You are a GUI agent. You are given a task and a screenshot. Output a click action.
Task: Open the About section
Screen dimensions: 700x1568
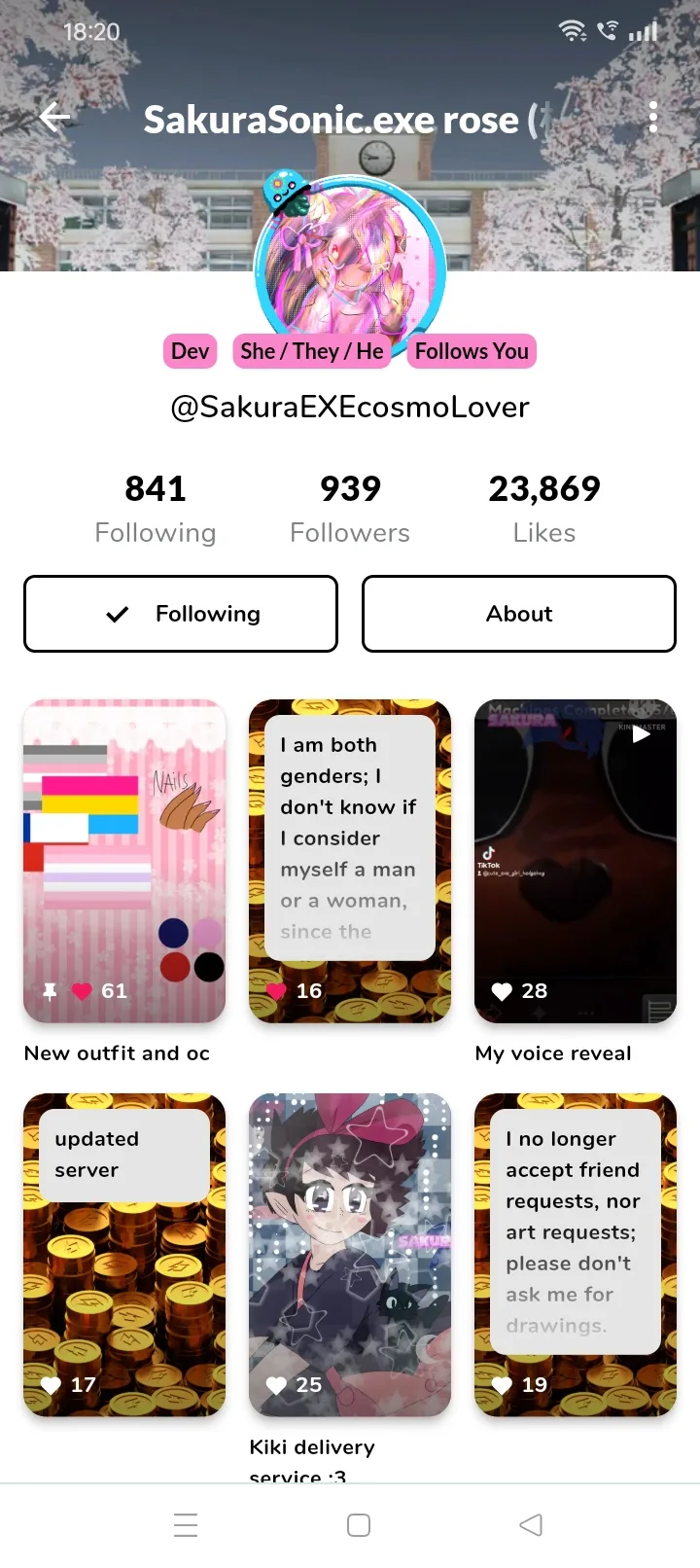(x=519, y=614)
